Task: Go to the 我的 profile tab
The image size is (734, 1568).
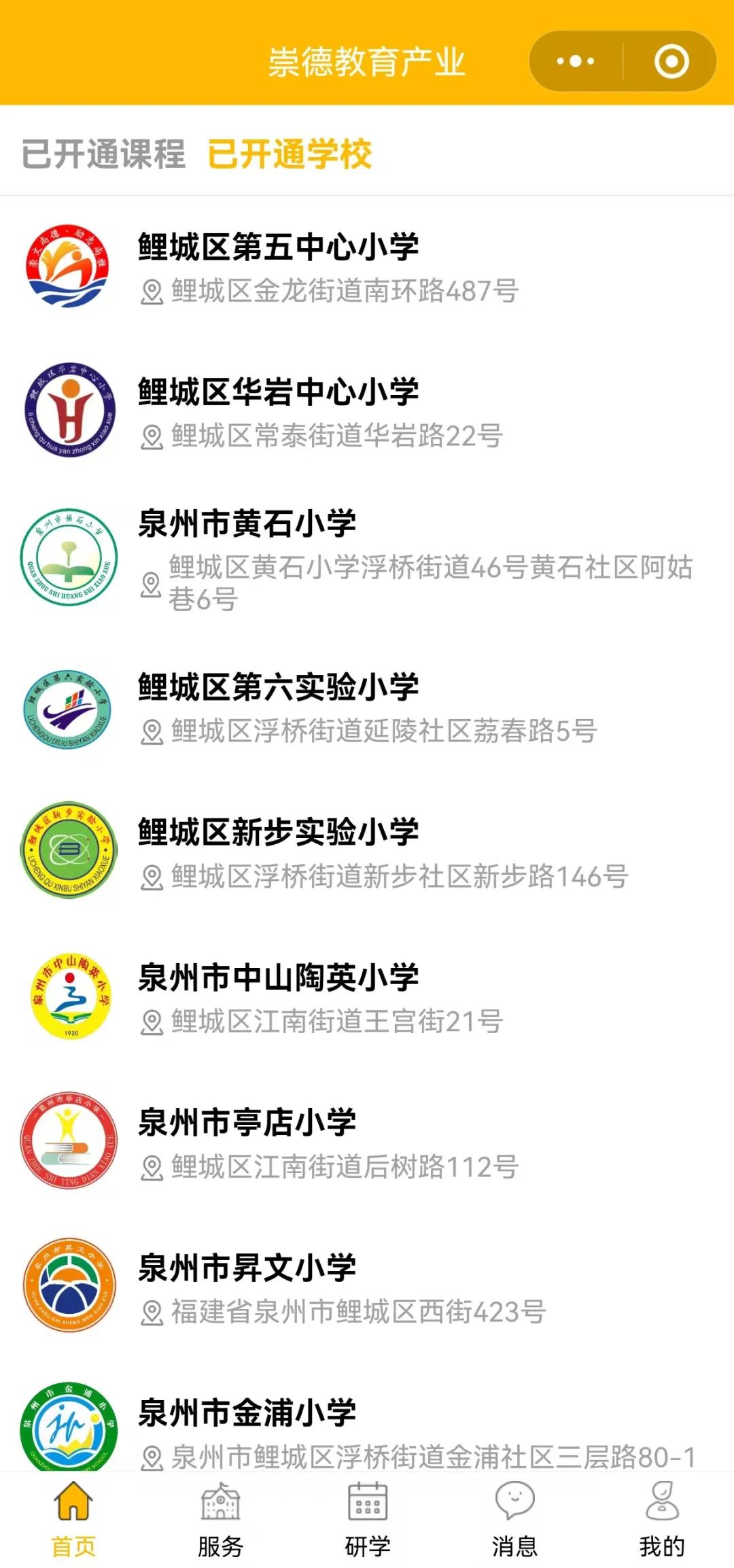Action: tap(661, 1520)
